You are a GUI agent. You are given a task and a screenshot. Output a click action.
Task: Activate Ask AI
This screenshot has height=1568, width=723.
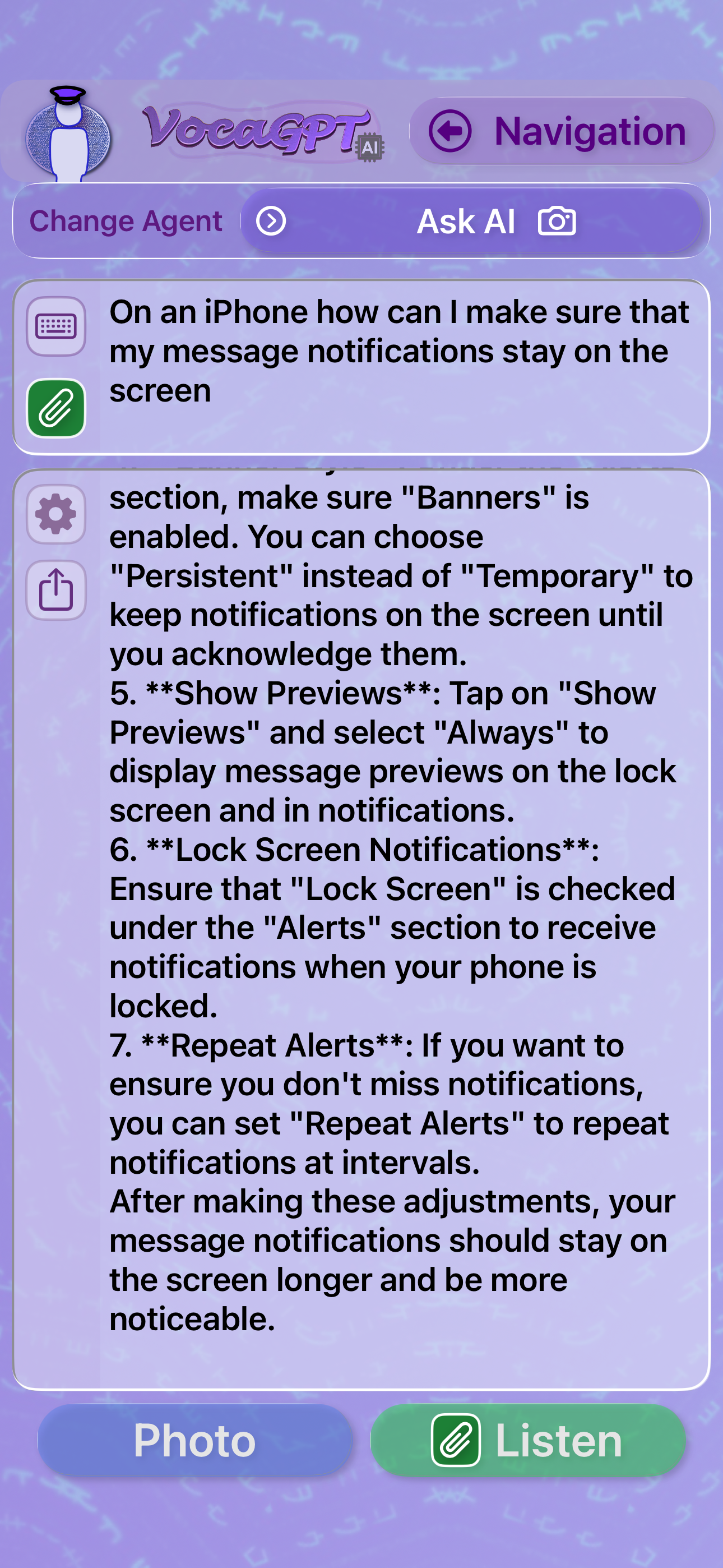[x=465, y=220]
